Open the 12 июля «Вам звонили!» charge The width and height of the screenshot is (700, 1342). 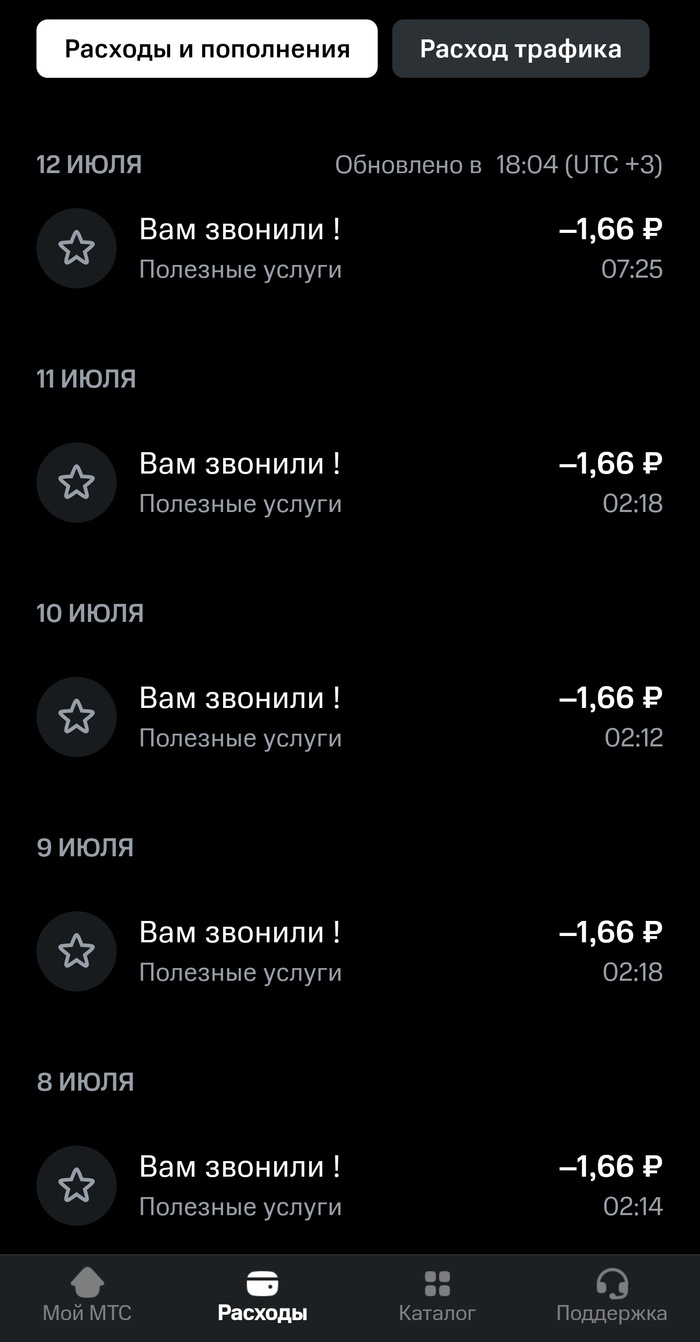pyautogui.click(x=350, y=248)
